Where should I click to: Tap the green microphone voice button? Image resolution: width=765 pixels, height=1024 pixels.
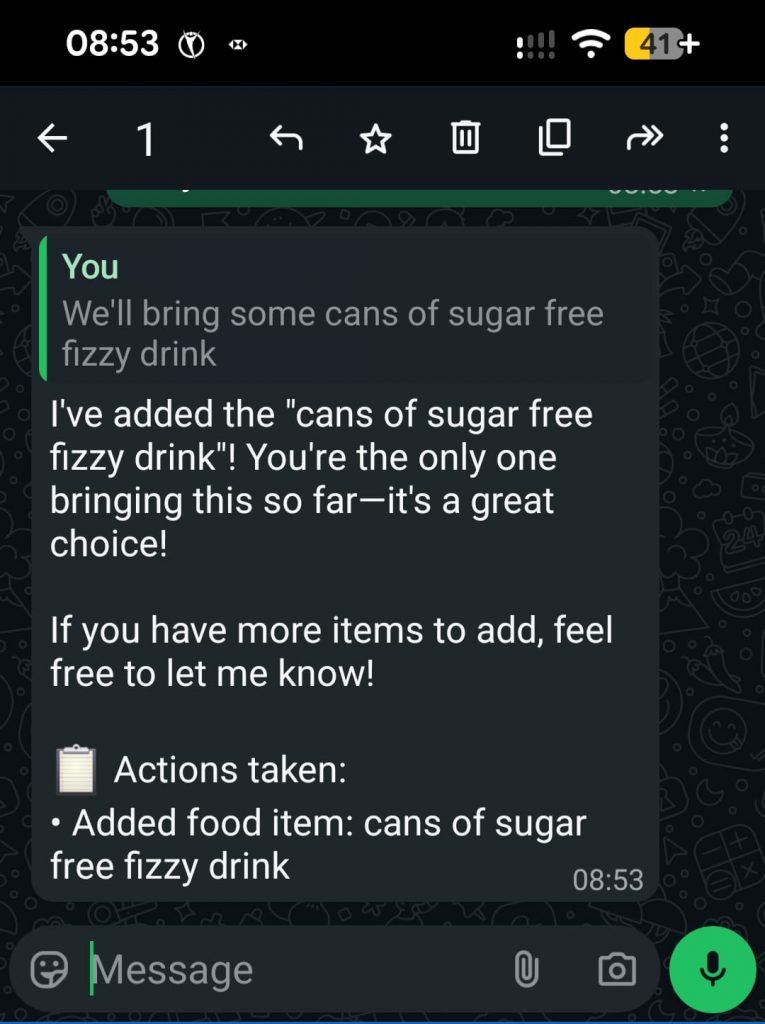point(713,968)
